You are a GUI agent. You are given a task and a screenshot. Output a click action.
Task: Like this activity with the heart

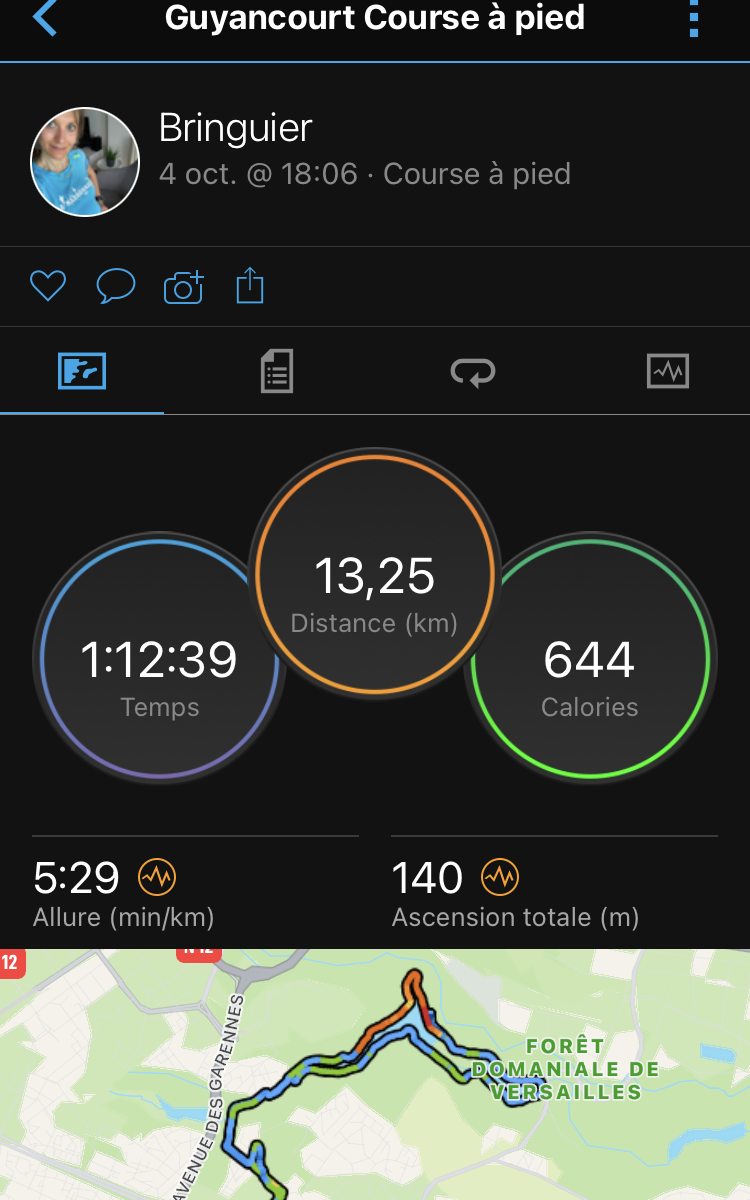pos(47,287)
